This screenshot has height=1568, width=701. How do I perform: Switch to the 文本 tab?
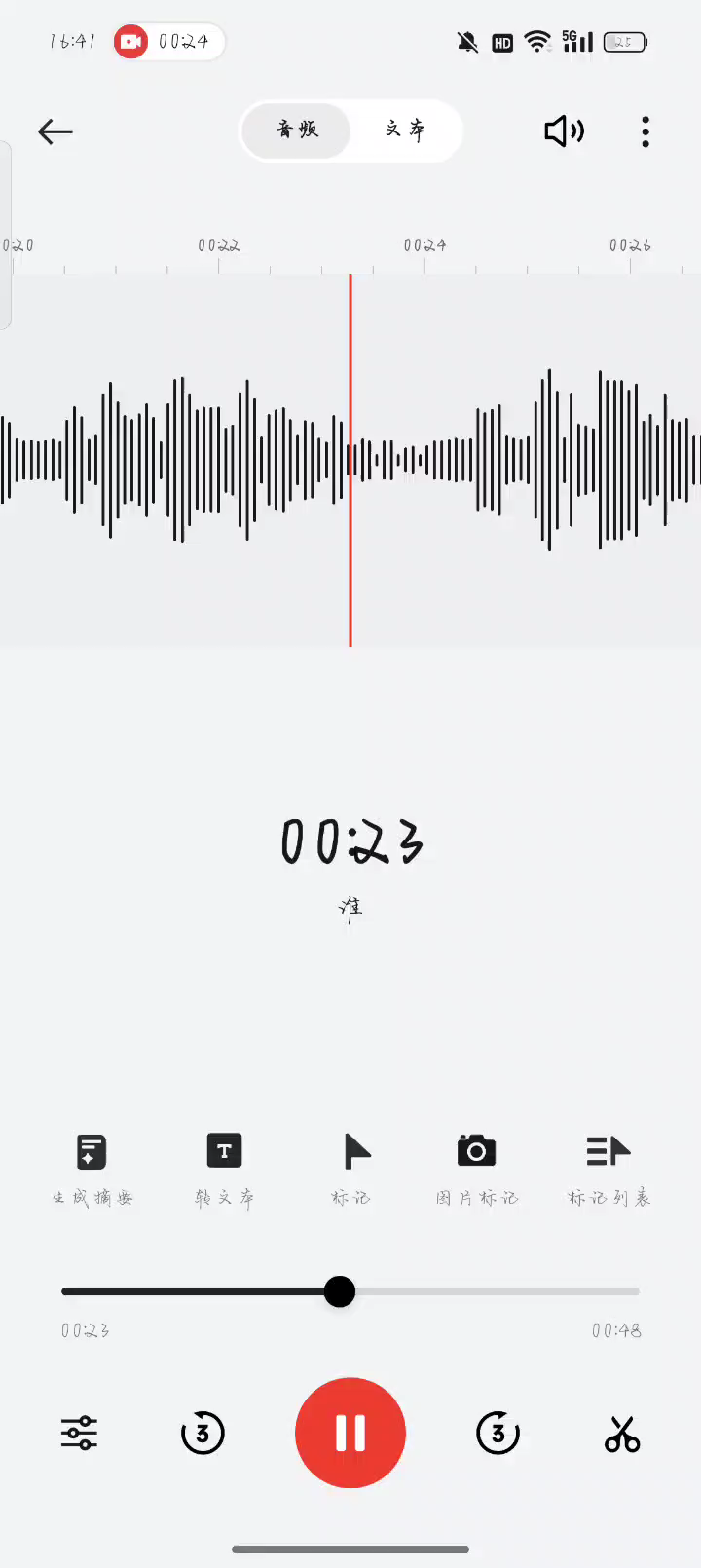(x=405, y=130)
